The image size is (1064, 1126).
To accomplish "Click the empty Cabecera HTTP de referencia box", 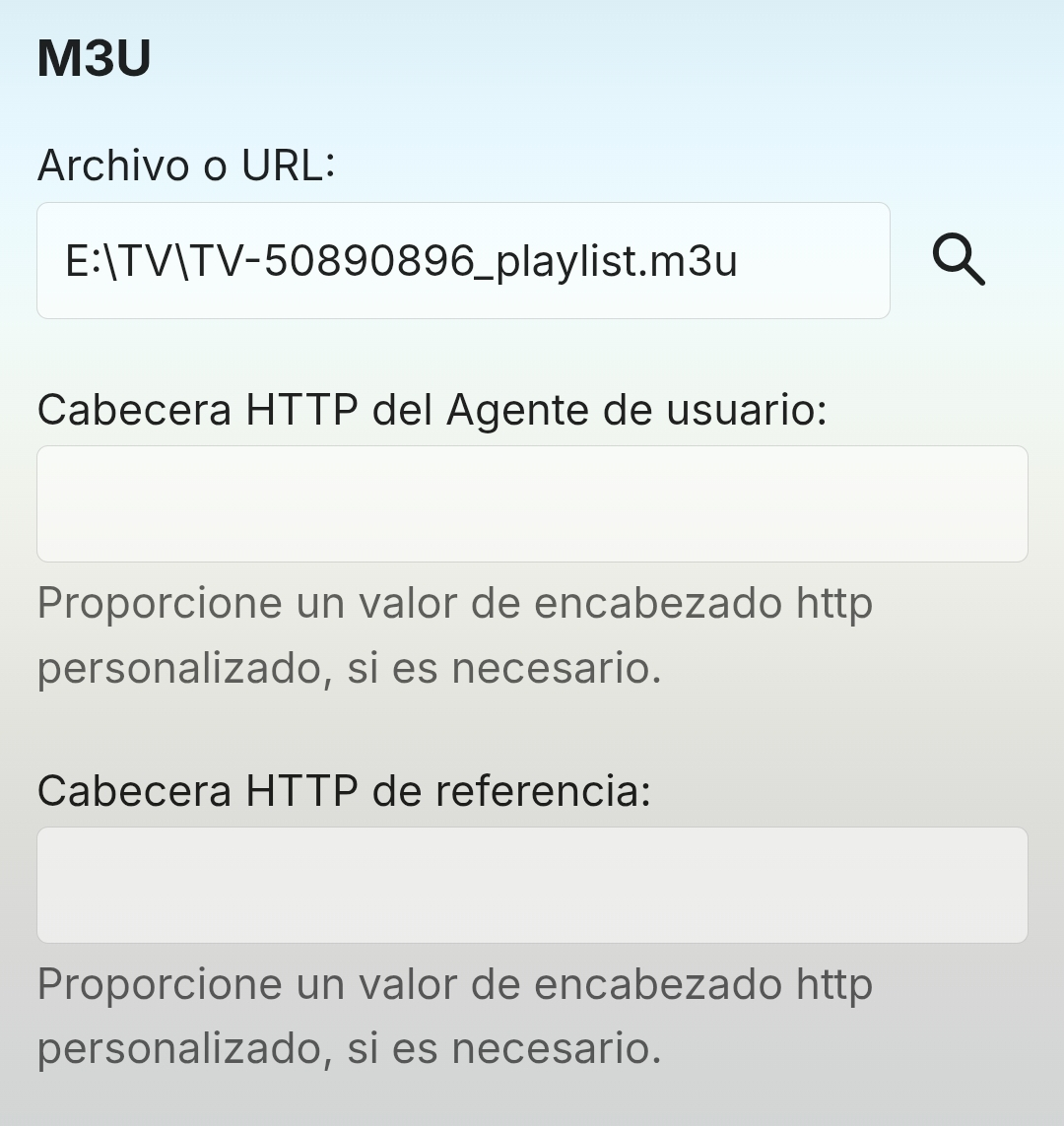I will [532, 884].
